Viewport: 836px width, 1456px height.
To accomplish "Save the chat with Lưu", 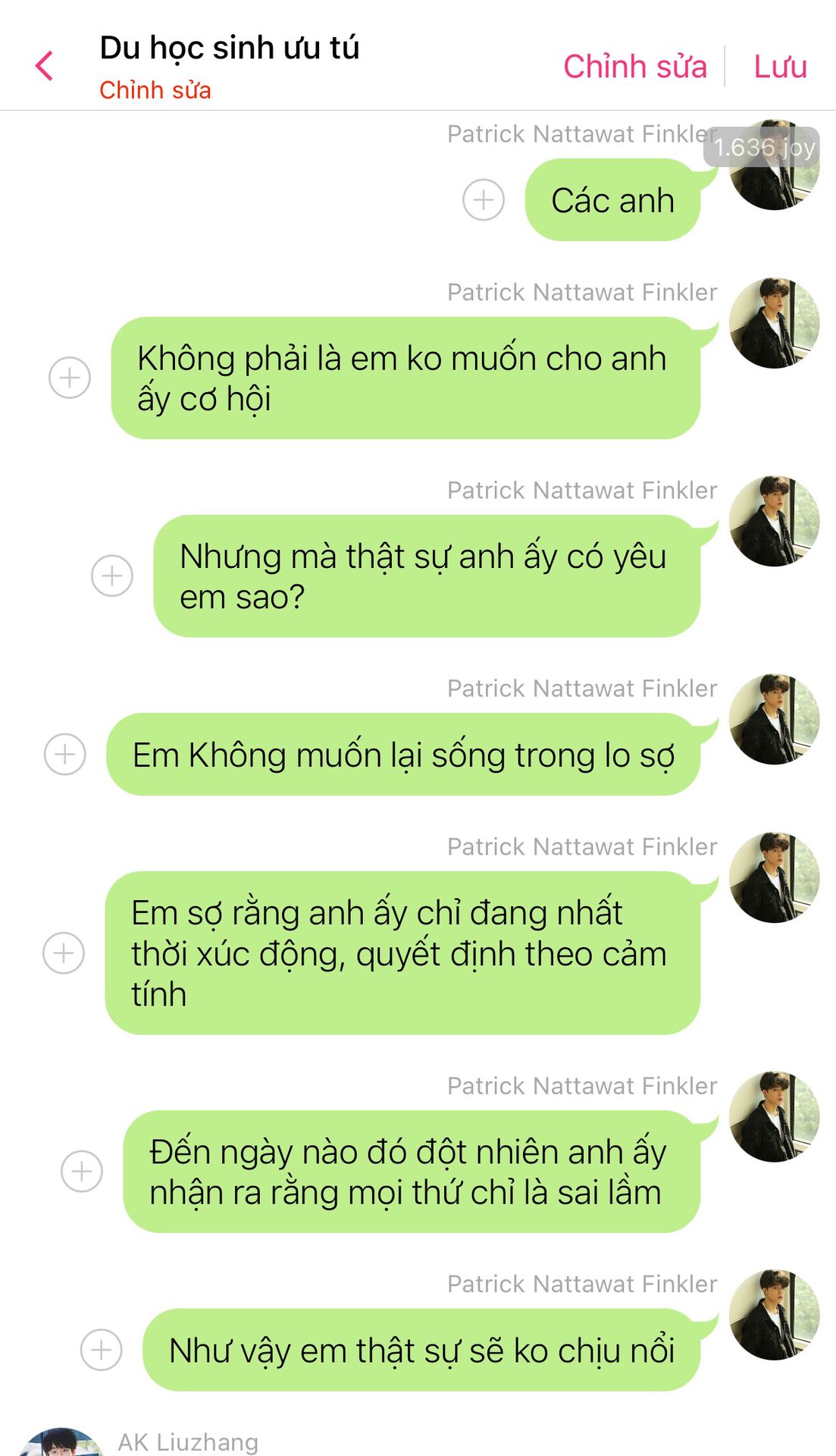I will click(x=779, y=67).
